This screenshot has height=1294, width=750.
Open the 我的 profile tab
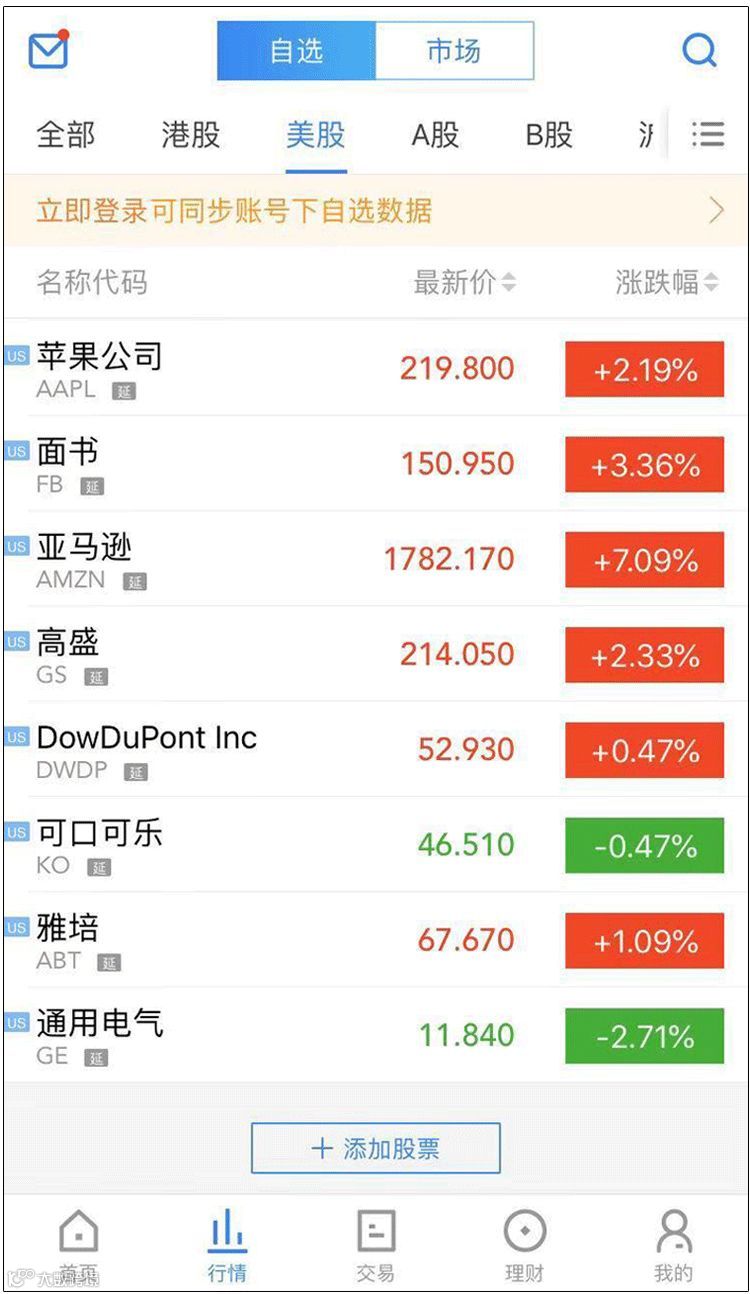click(x=673, y=1245)
